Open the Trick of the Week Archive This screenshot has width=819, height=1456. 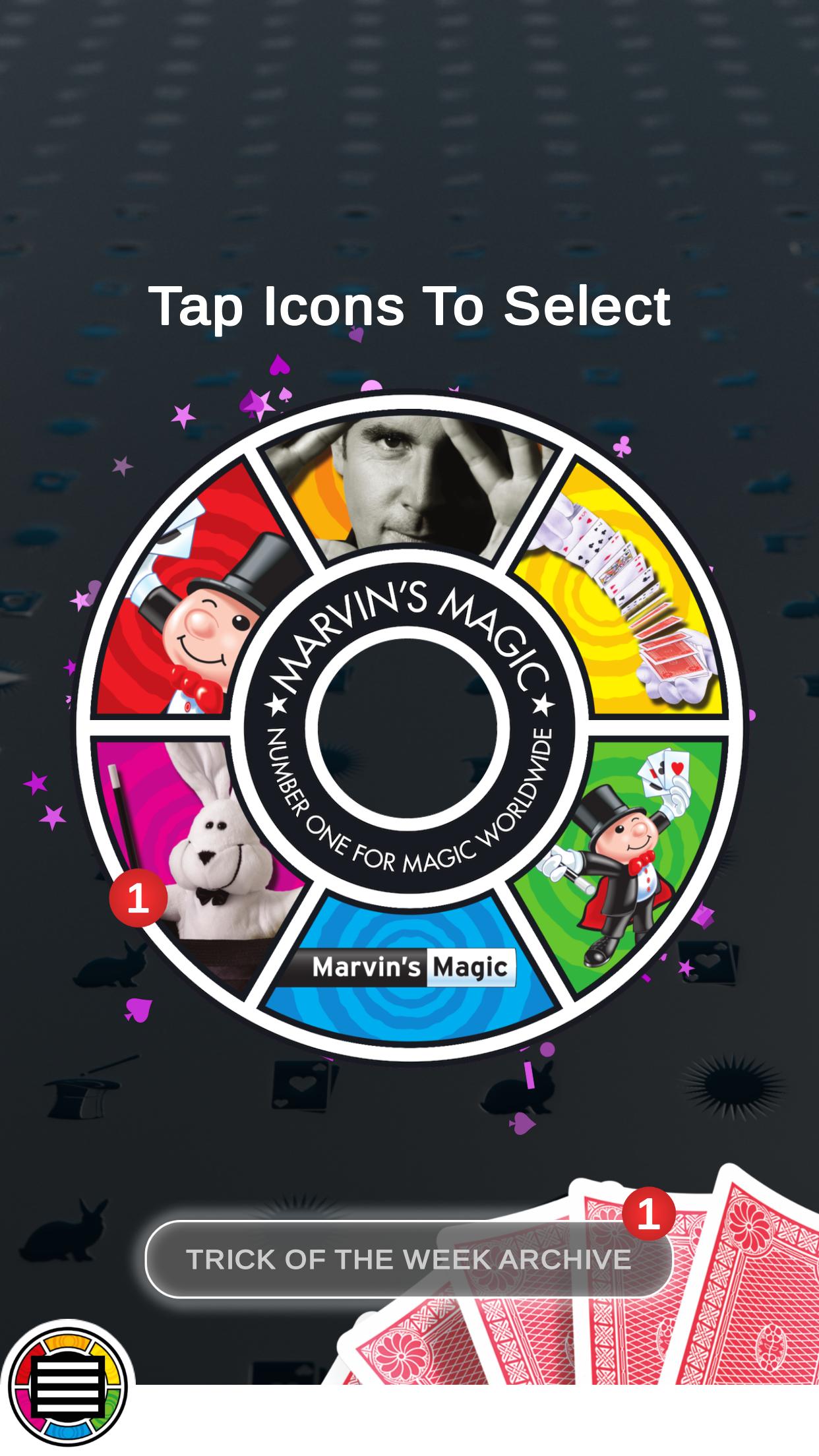[x=408, y=1259]
